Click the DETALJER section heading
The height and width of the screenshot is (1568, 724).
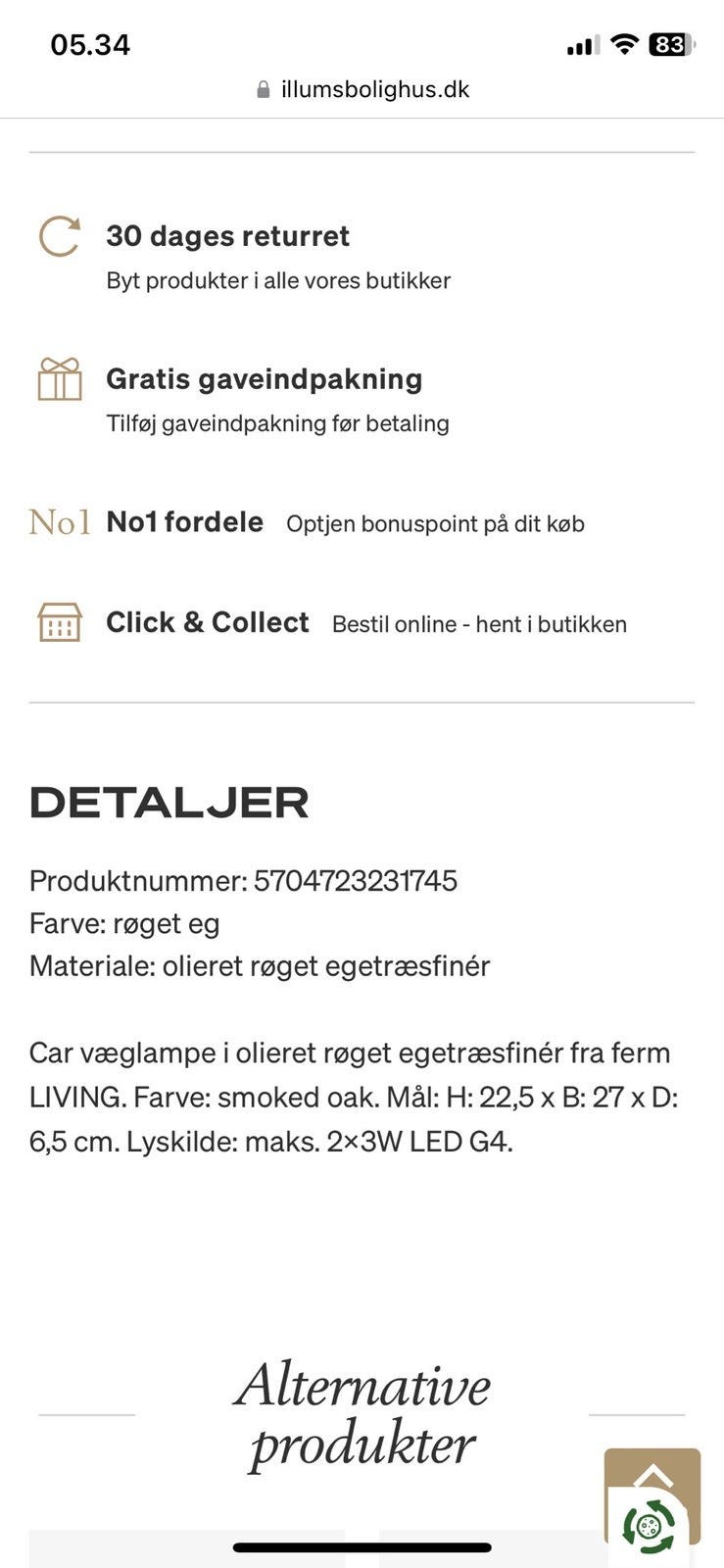pos(169,802)
